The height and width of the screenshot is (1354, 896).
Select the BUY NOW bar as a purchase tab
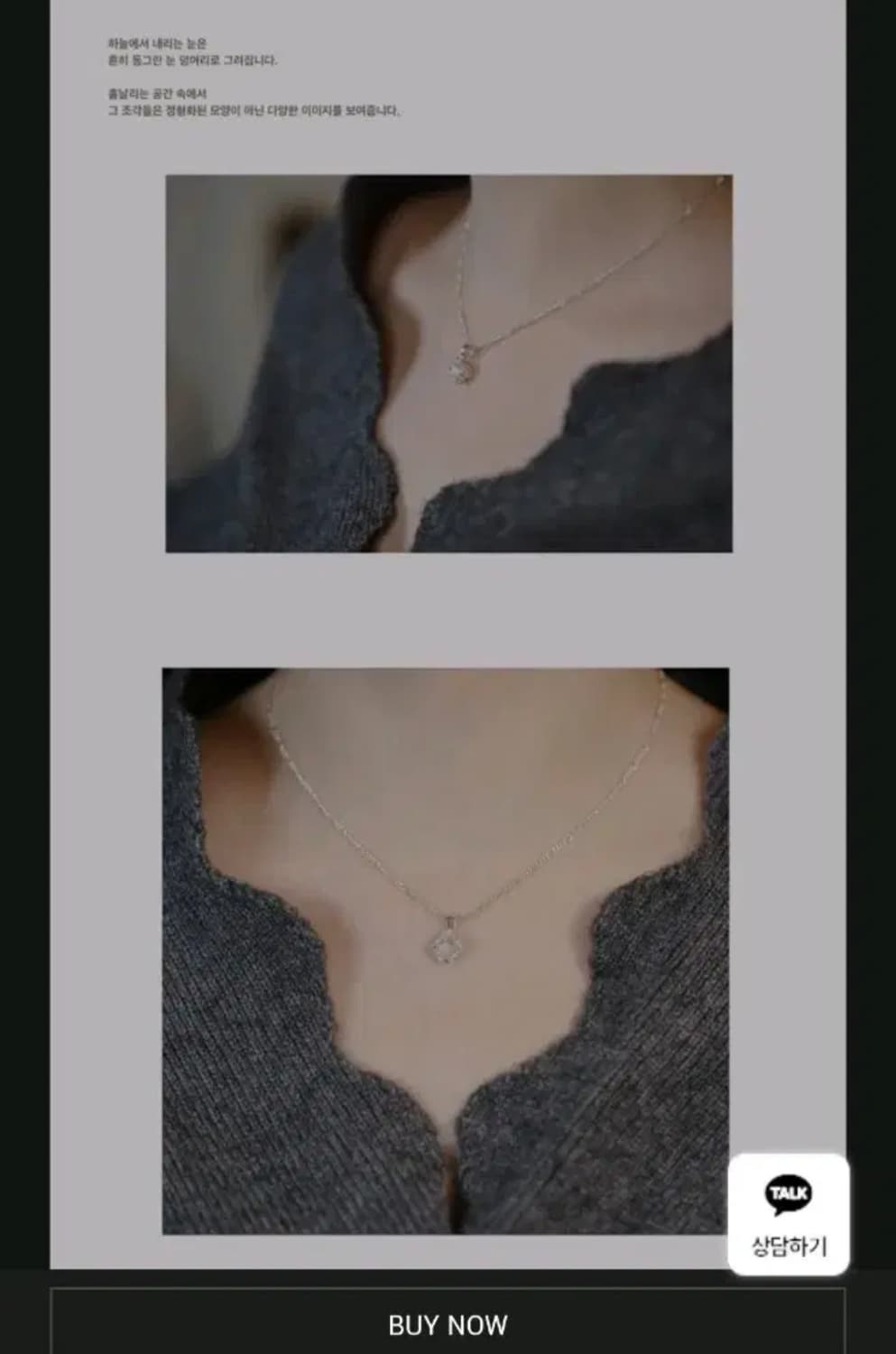(448, 1326)
